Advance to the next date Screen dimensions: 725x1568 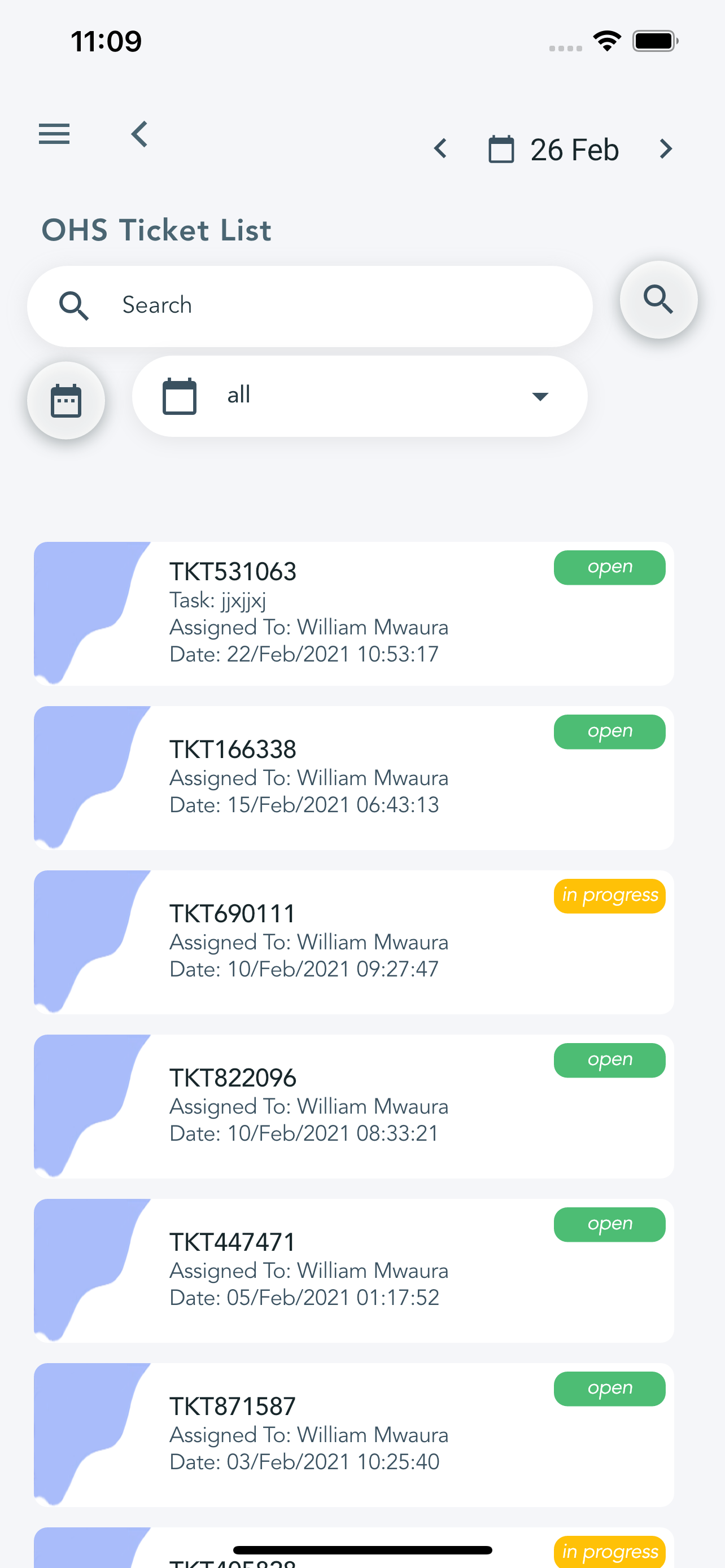tap(665, 148)
